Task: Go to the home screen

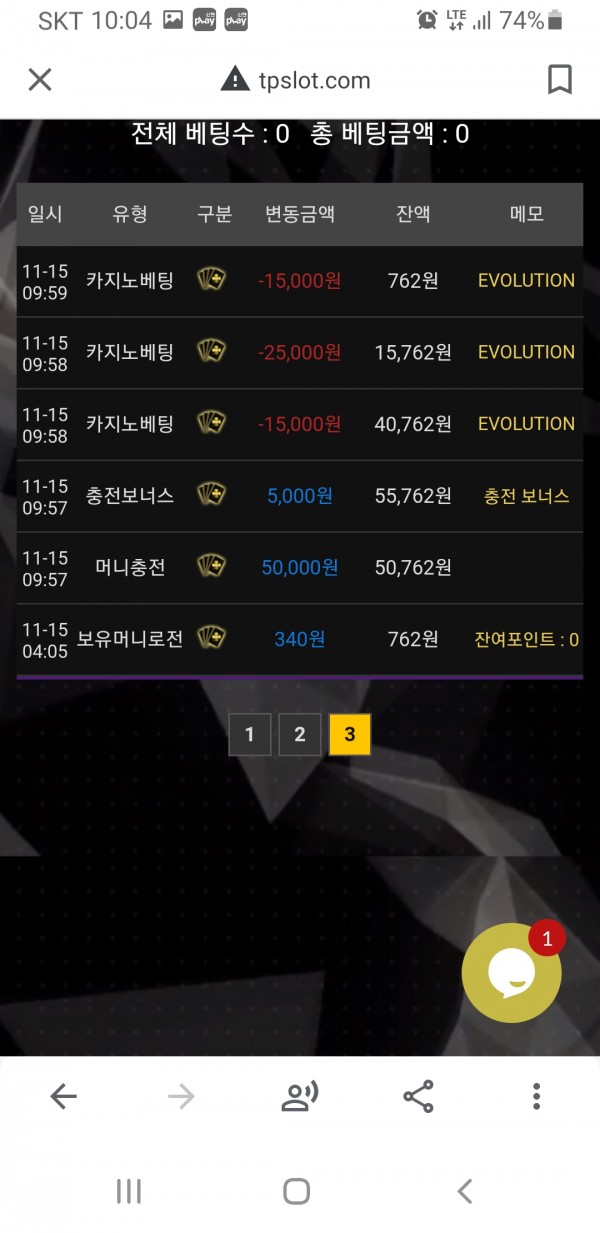Action: [297, 1190]
